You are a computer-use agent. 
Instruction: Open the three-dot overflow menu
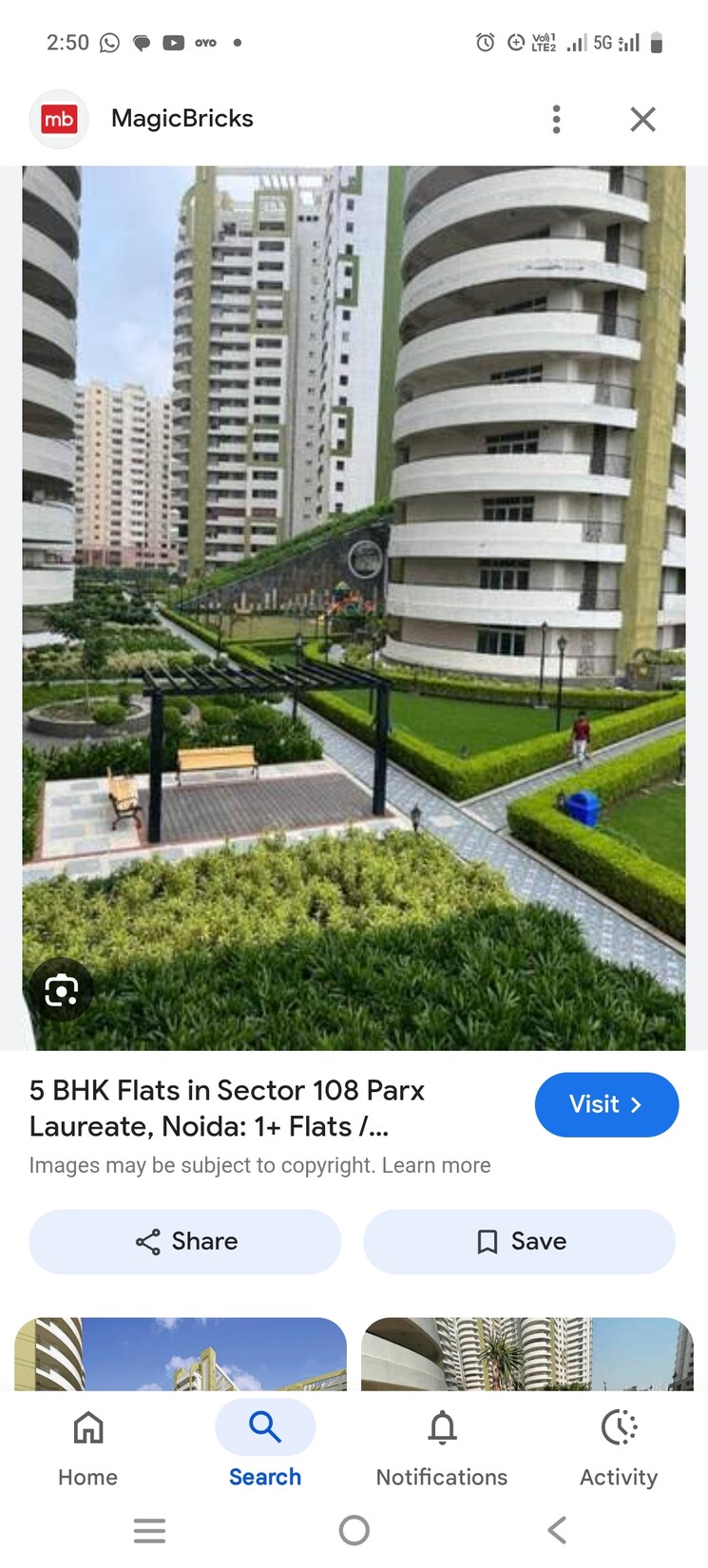(x=556, y=118)
